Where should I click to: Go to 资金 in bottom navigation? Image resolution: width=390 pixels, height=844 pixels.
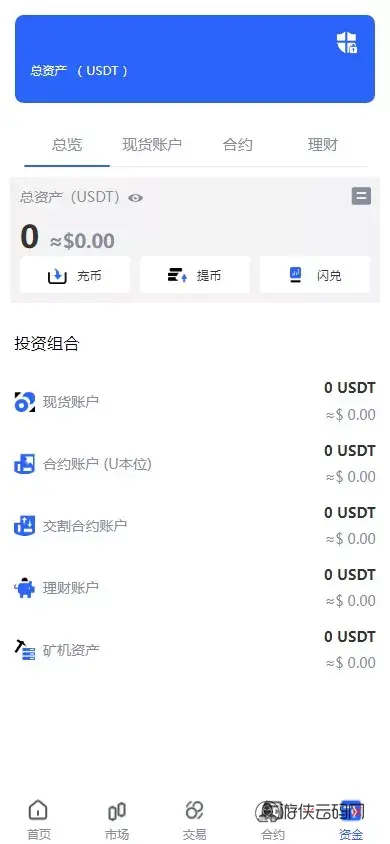pos(351,820)
